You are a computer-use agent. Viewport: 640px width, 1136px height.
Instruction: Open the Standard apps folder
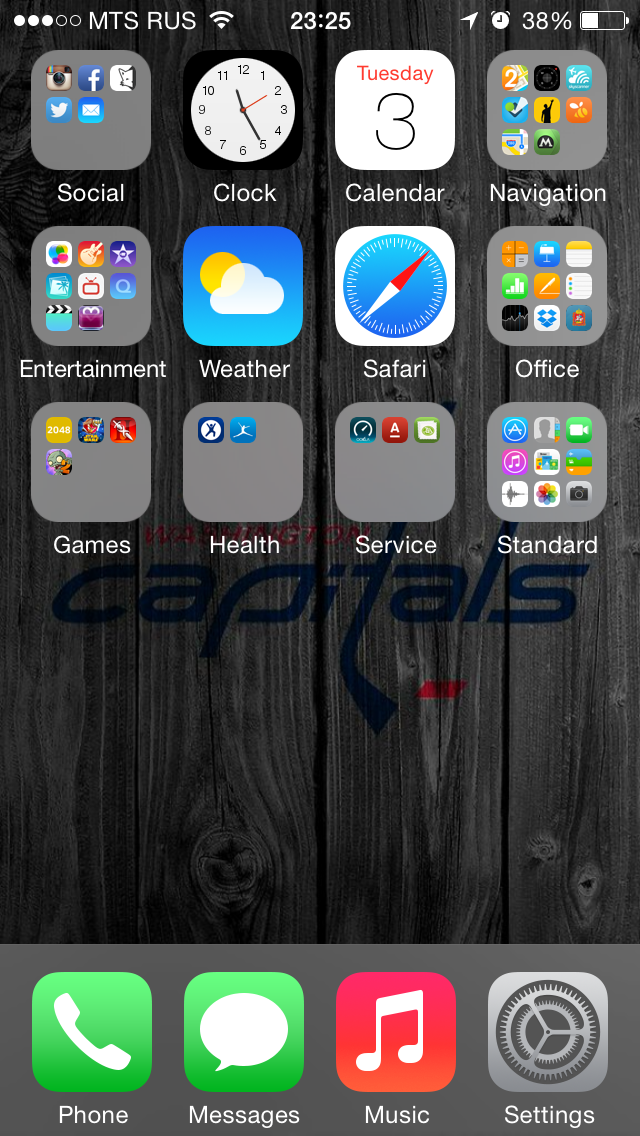click(547, 462)
